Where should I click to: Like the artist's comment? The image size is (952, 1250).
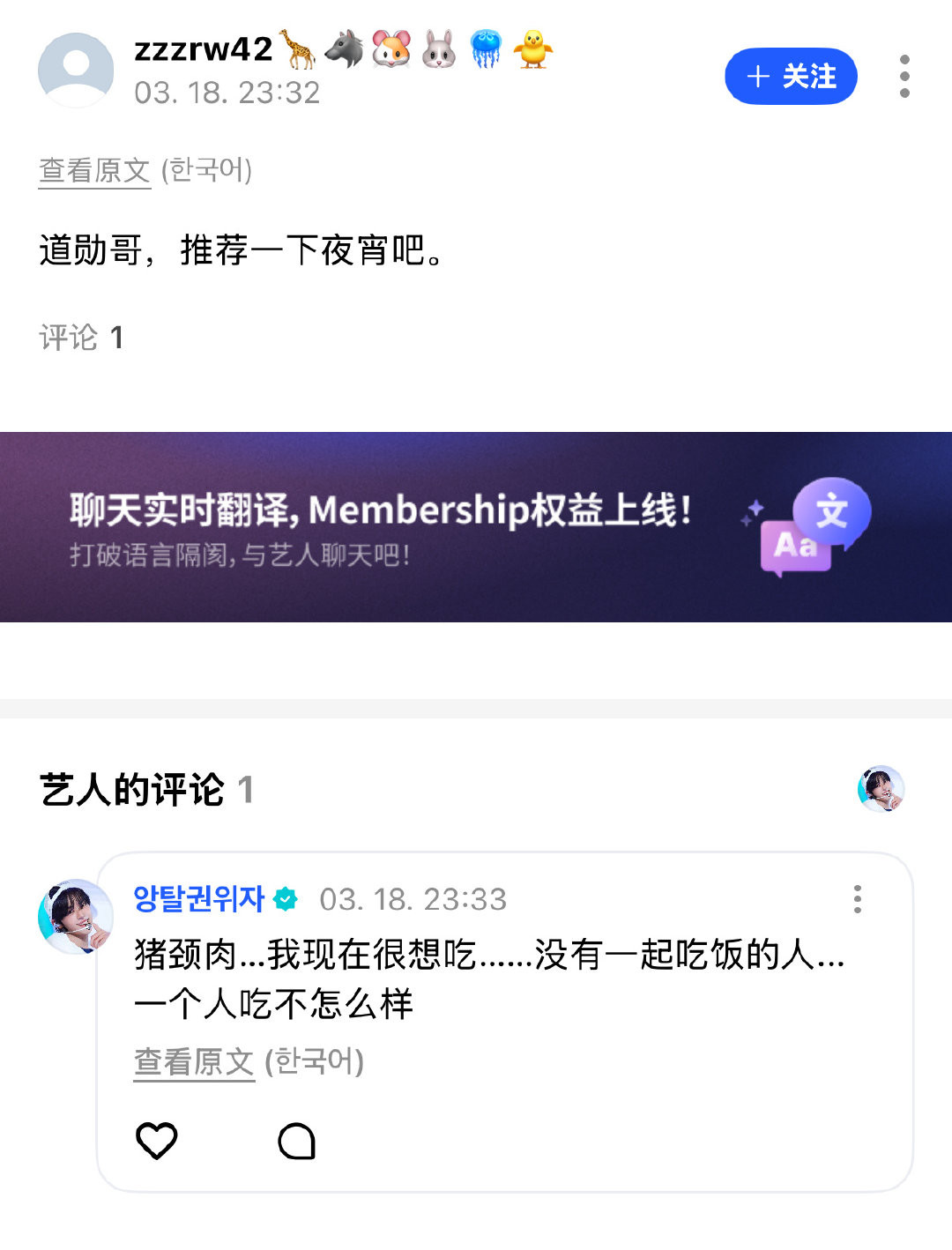point(157,1141)
